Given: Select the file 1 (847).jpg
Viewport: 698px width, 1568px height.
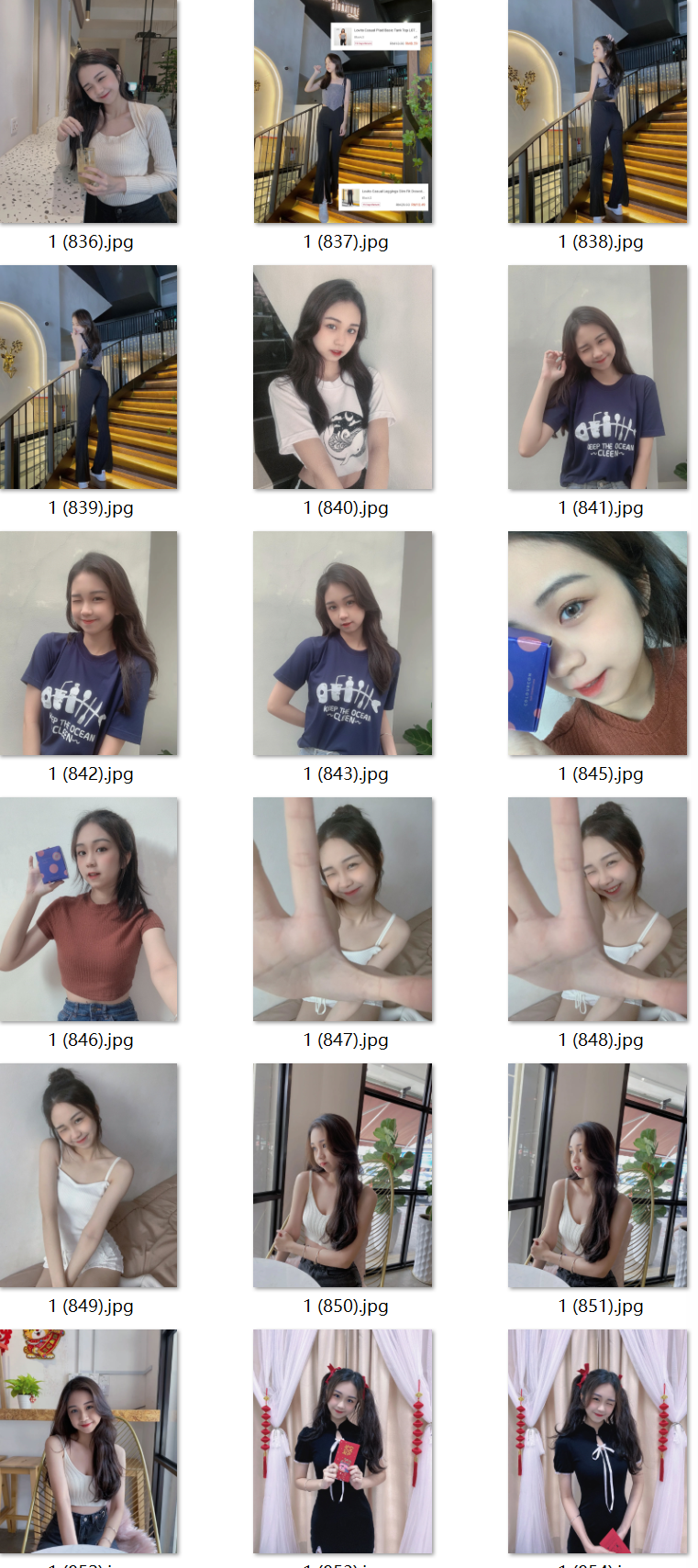Looking at the screenshot, I should point(343,909).
